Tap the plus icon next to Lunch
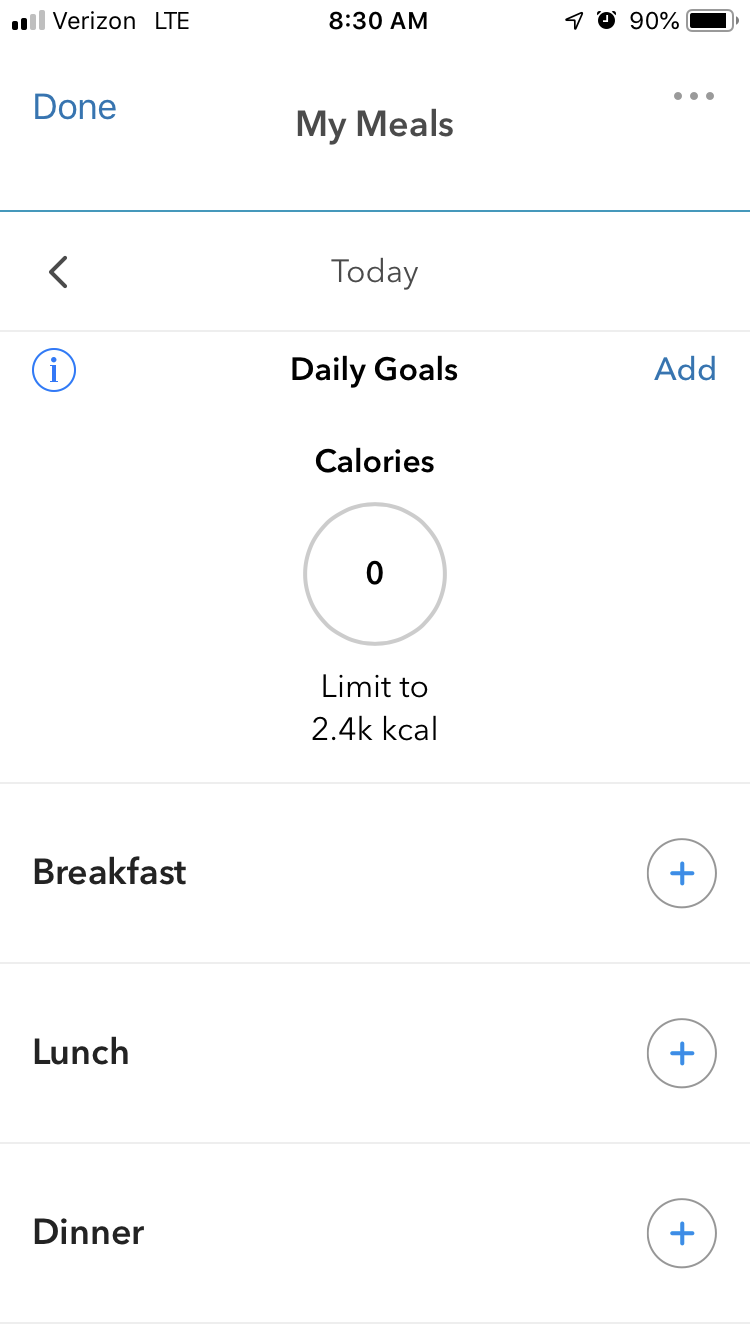Viewport: 750px width, 1334px height. [x=682, y=1053]
